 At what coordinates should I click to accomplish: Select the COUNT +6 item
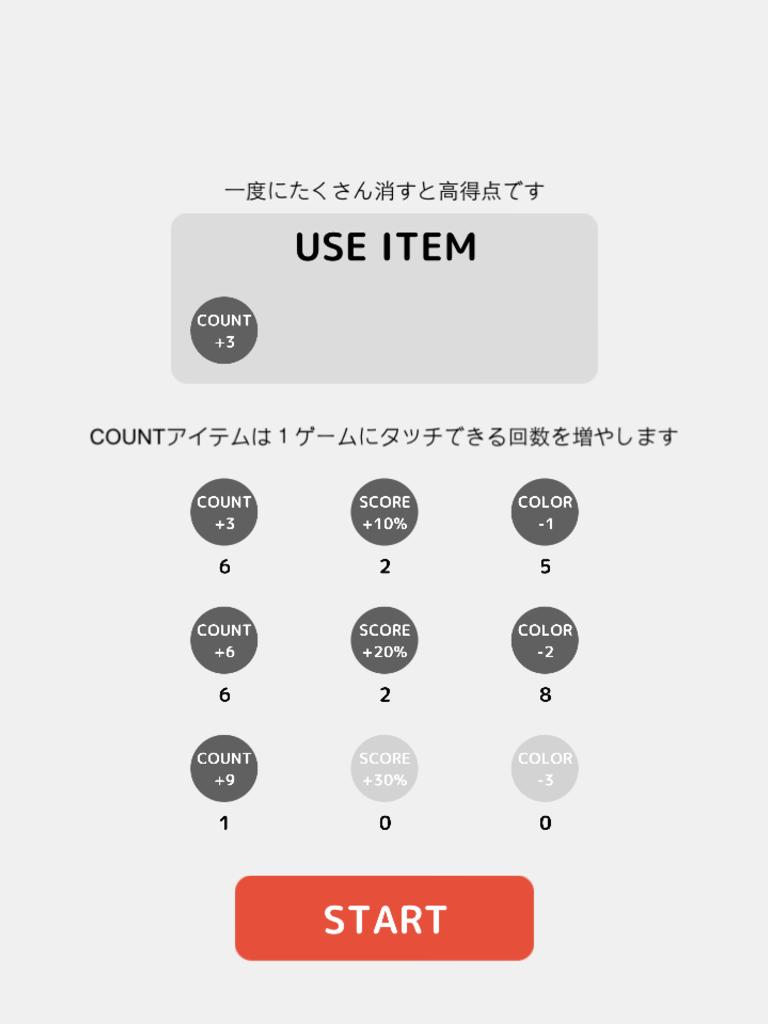[x=224, y=640]
